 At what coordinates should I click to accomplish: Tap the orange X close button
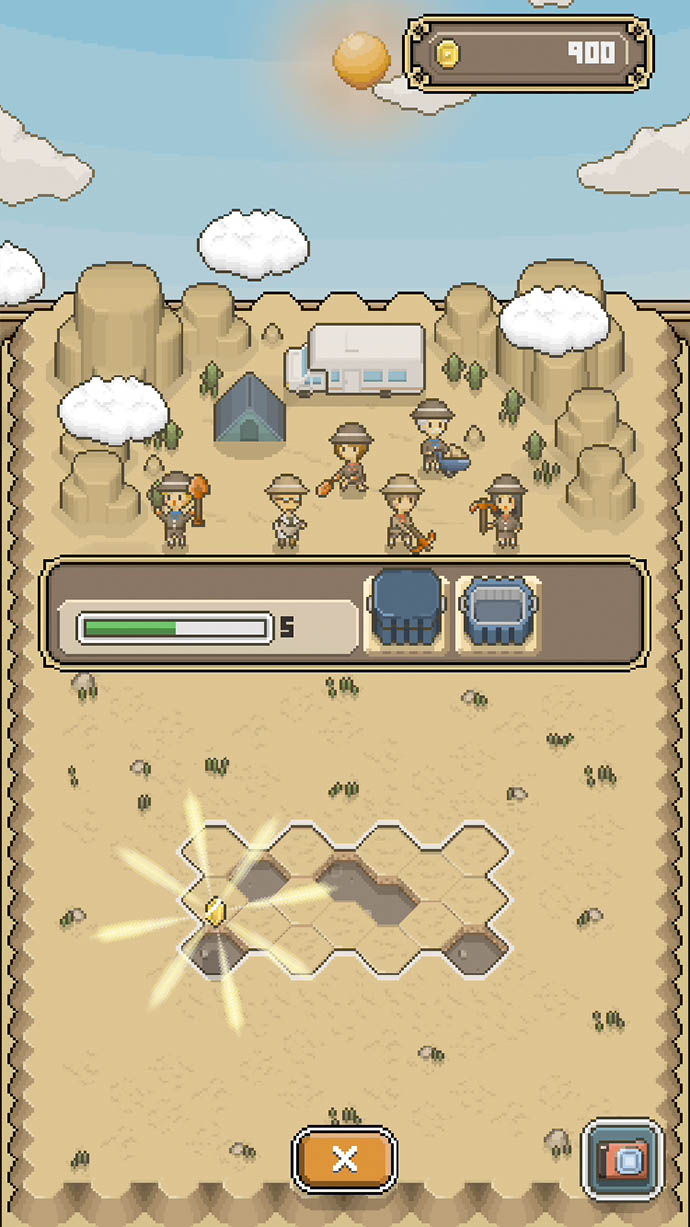344,1159
